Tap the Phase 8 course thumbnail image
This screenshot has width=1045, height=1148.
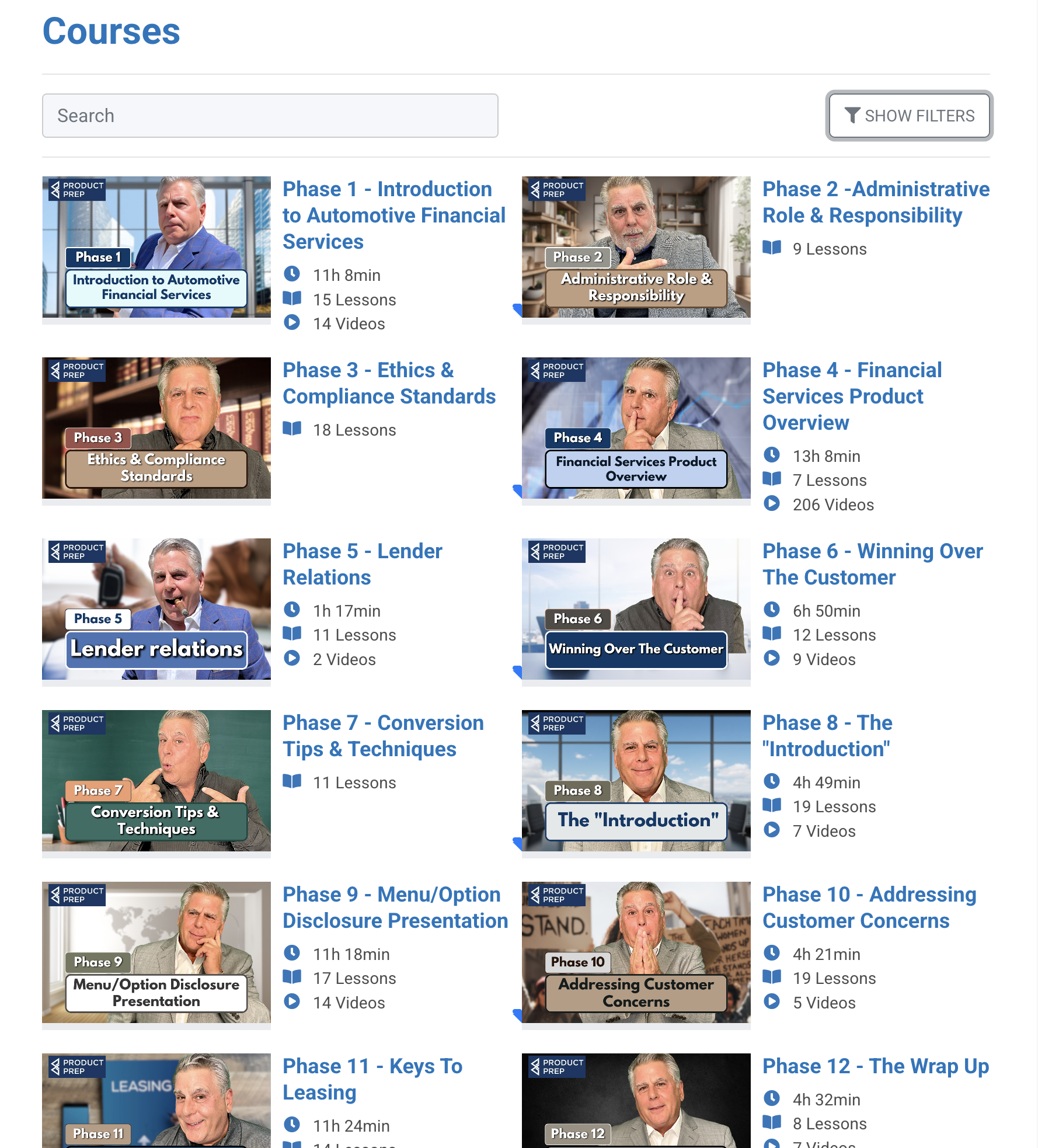click(636, 781)
